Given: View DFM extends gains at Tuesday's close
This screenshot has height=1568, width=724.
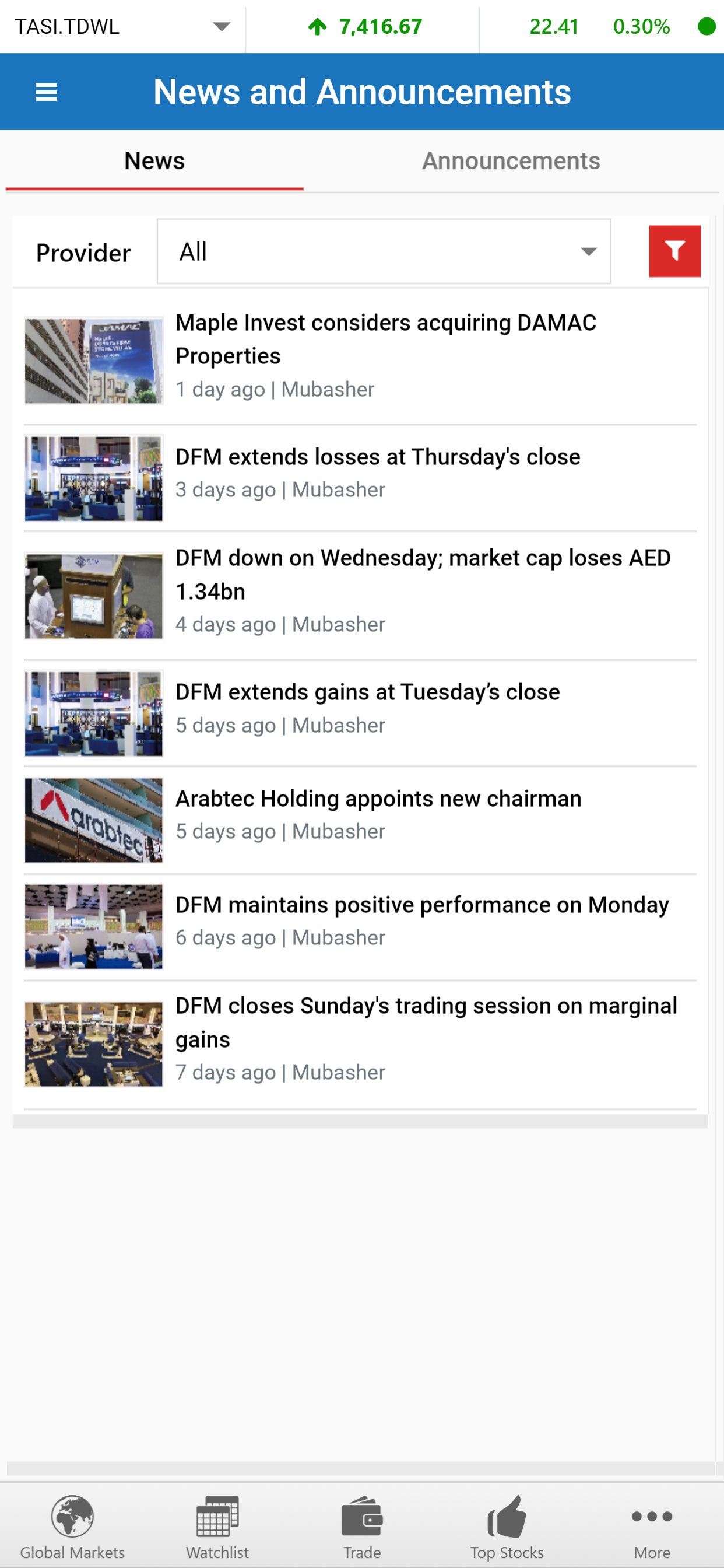Looking at the screenshot, I should (x=360, y=713).
